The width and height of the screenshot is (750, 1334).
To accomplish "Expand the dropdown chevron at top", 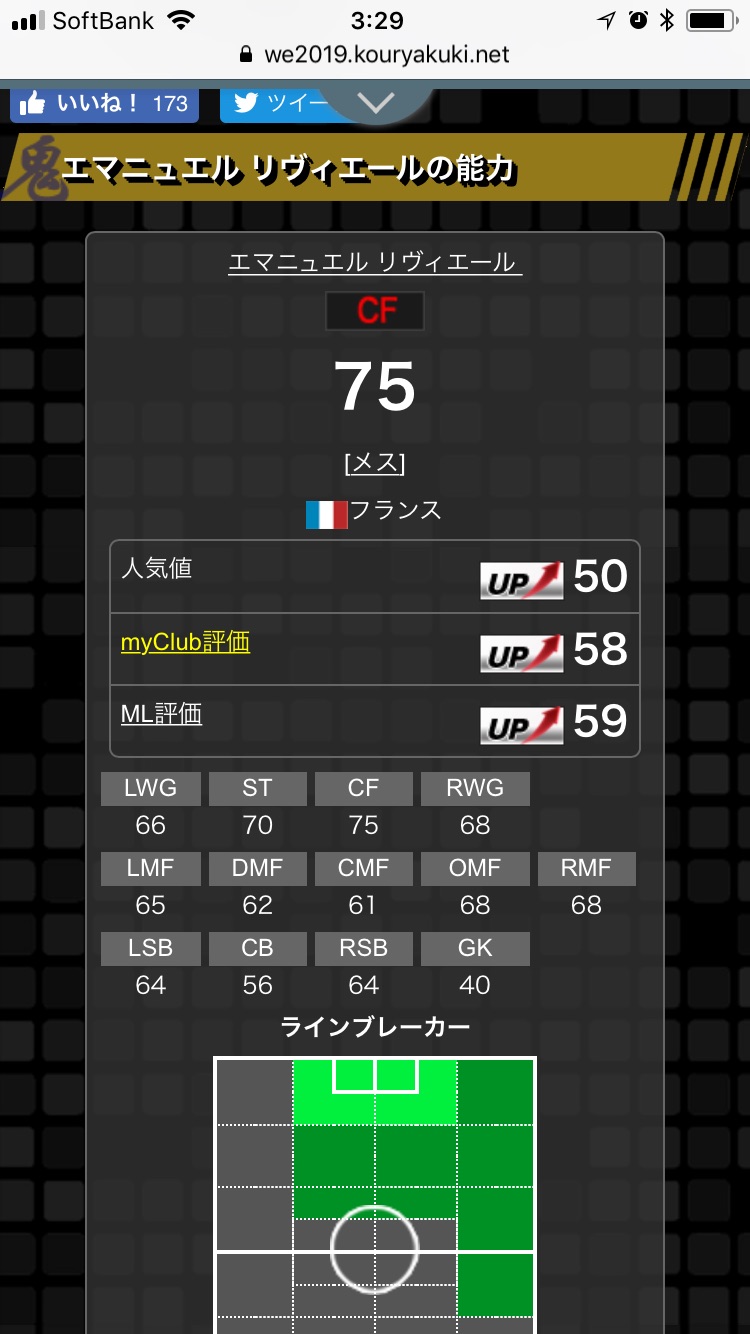I will tap(377, 104).
